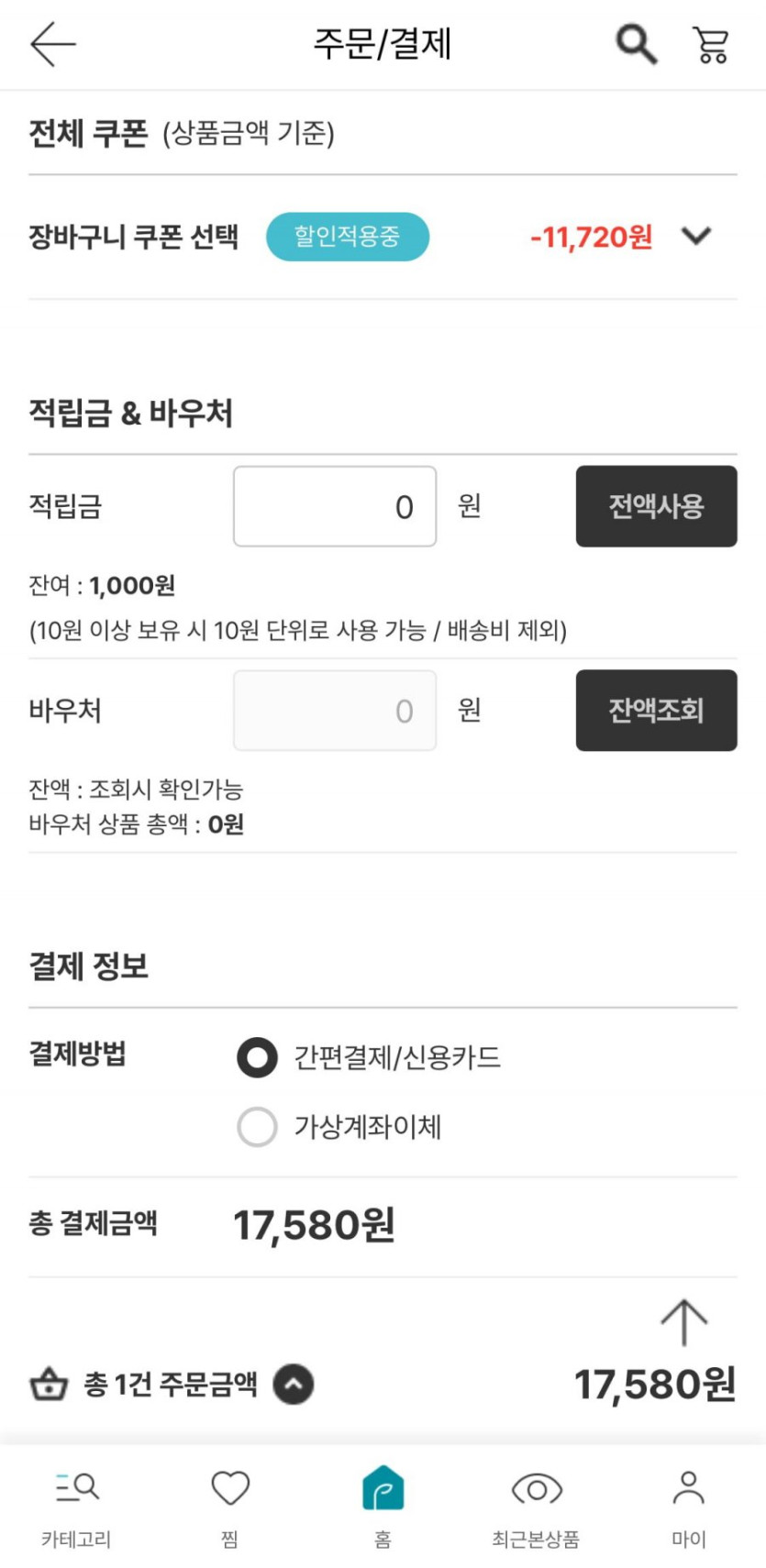Expand the 총 1건 주문금액 summary toggle

pyautogui.click(x=294, y=1385)
